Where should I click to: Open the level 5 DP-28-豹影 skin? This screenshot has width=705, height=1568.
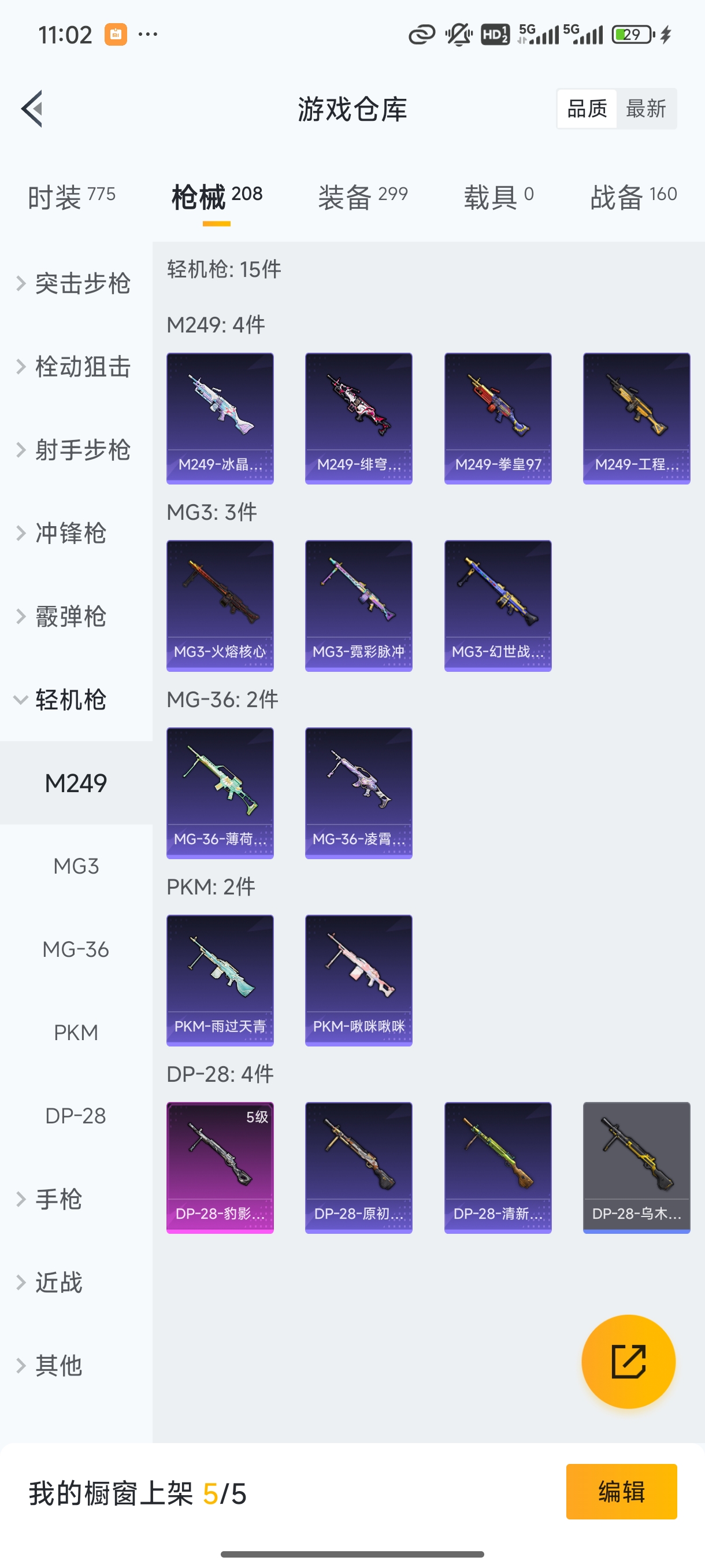(x=220, y=1167)
